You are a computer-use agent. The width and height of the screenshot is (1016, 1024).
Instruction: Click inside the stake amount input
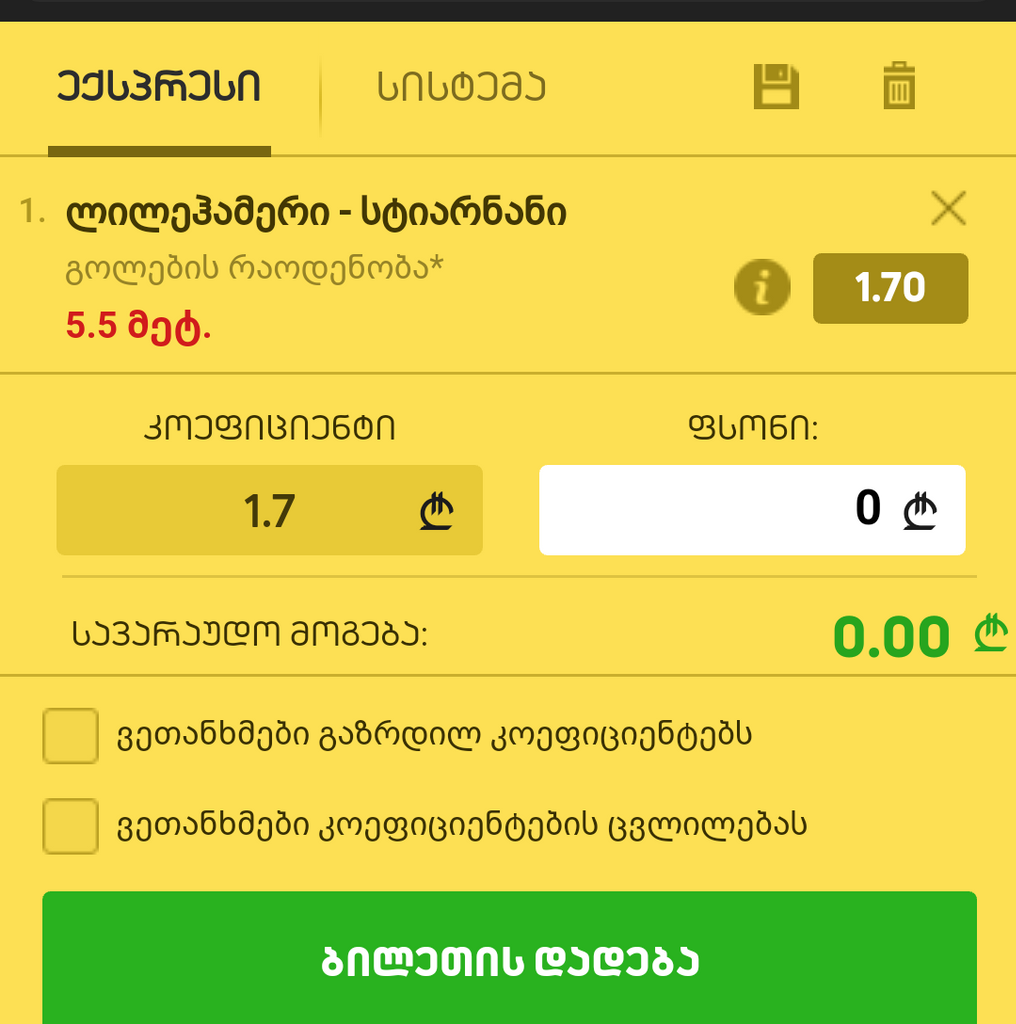[750, 510]
